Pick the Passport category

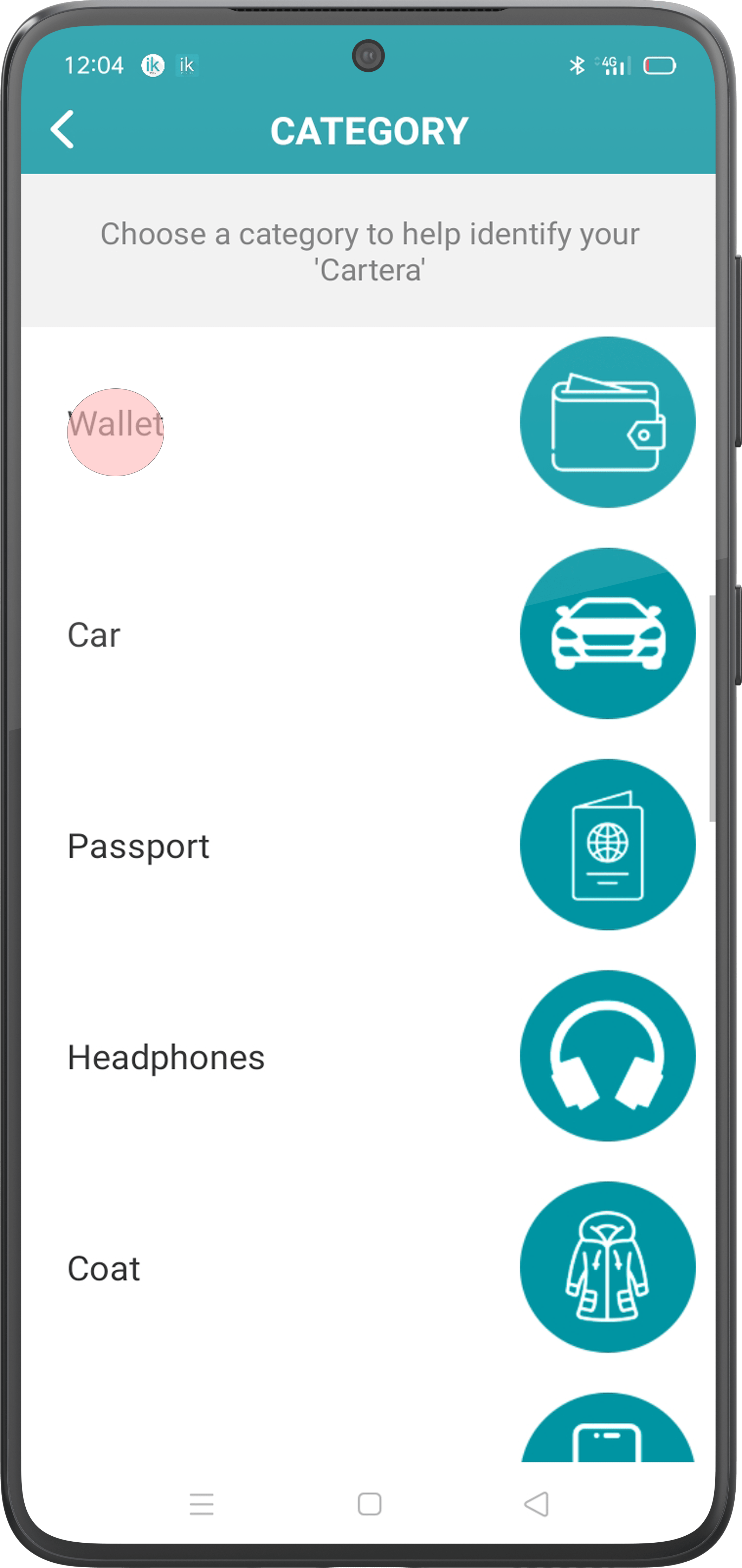368,845
